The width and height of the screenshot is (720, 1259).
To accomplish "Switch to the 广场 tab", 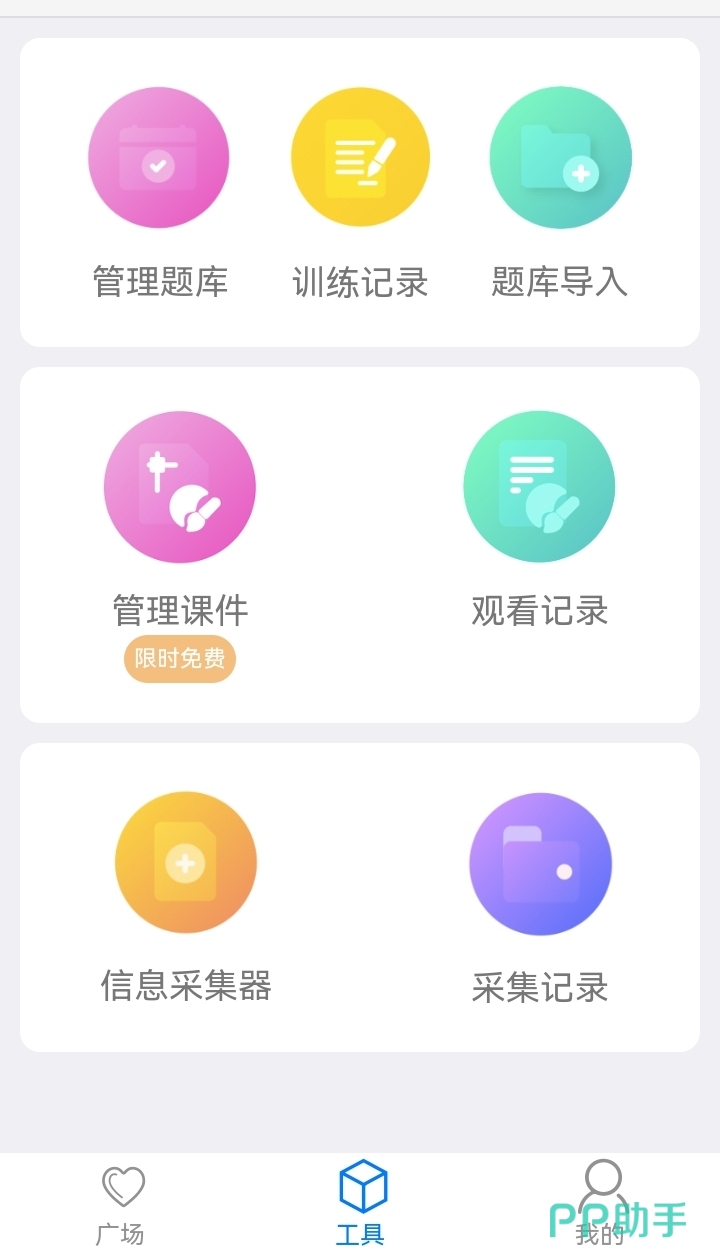I will 121,1204.
